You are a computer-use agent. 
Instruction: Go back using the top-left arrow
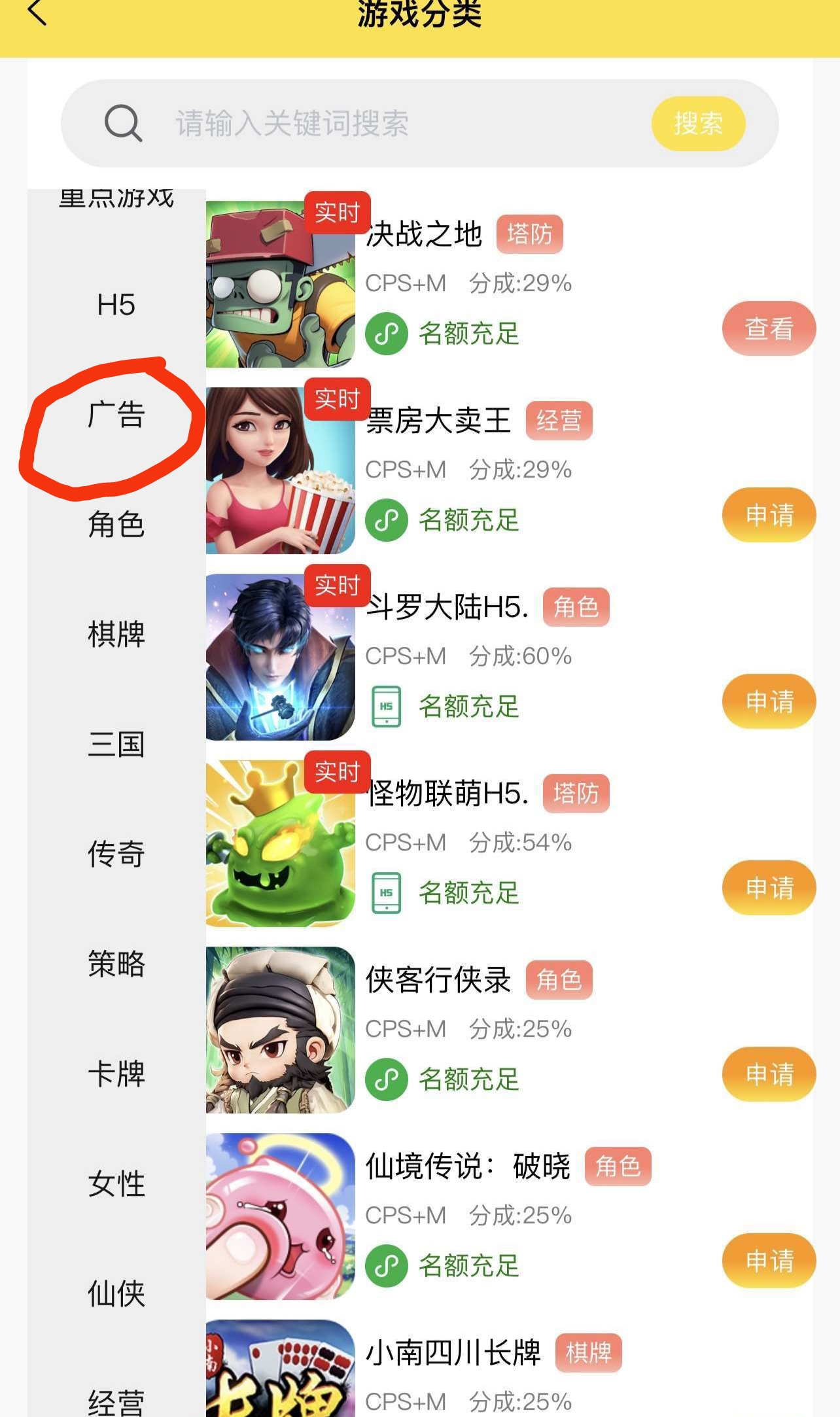tap(38, 12)
